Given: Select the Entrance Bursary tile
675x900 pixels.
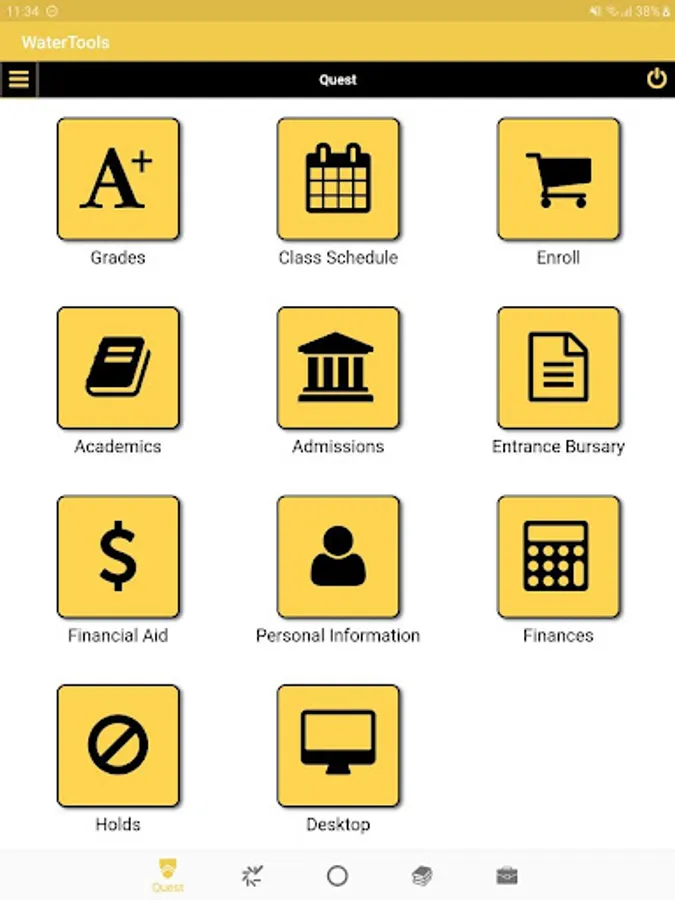Looking at the screenshot, I should tap(558, 368).
